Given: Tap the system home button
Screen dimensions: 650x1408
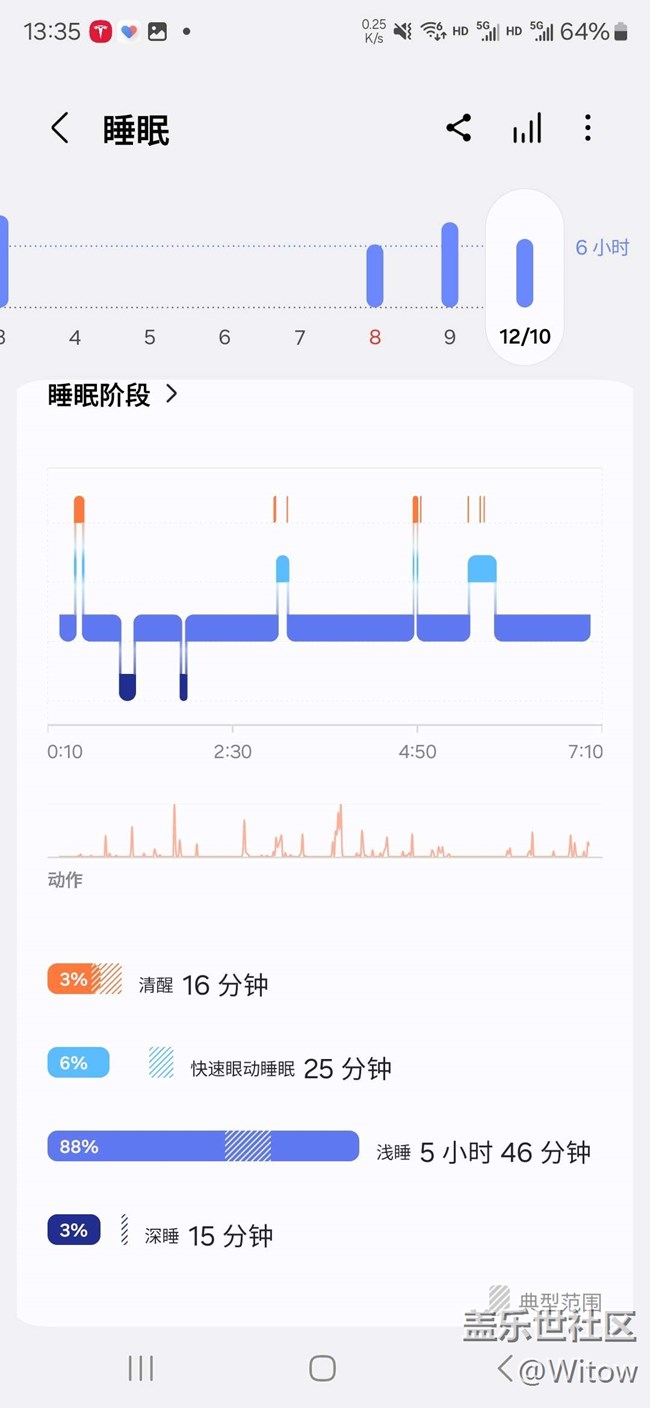Looking at the screenshot, I should [322, 1368].
